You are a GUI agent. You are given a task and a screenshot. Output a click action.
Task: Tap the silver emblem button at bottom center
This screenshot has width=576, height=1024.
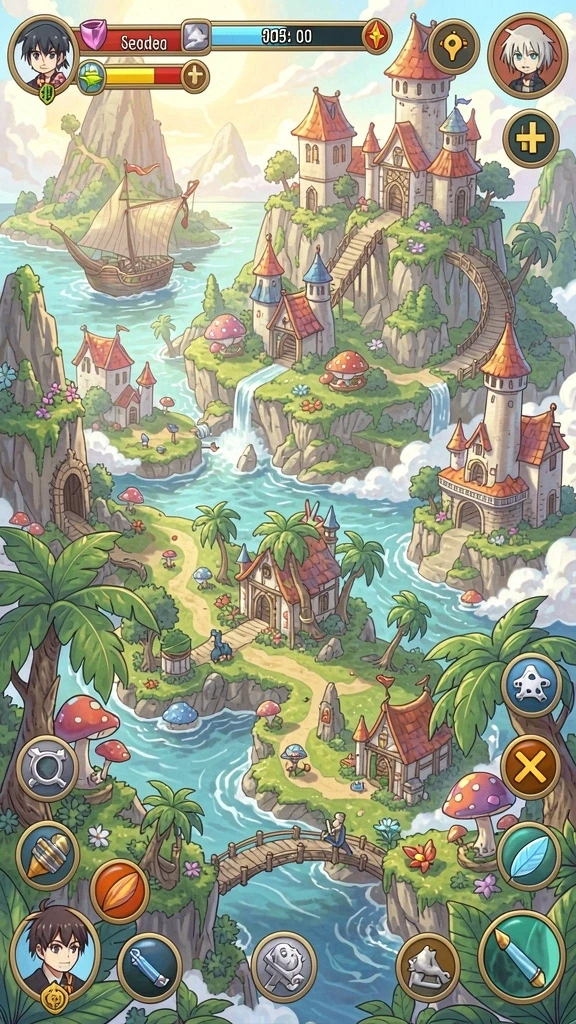(x=284, y=965)
